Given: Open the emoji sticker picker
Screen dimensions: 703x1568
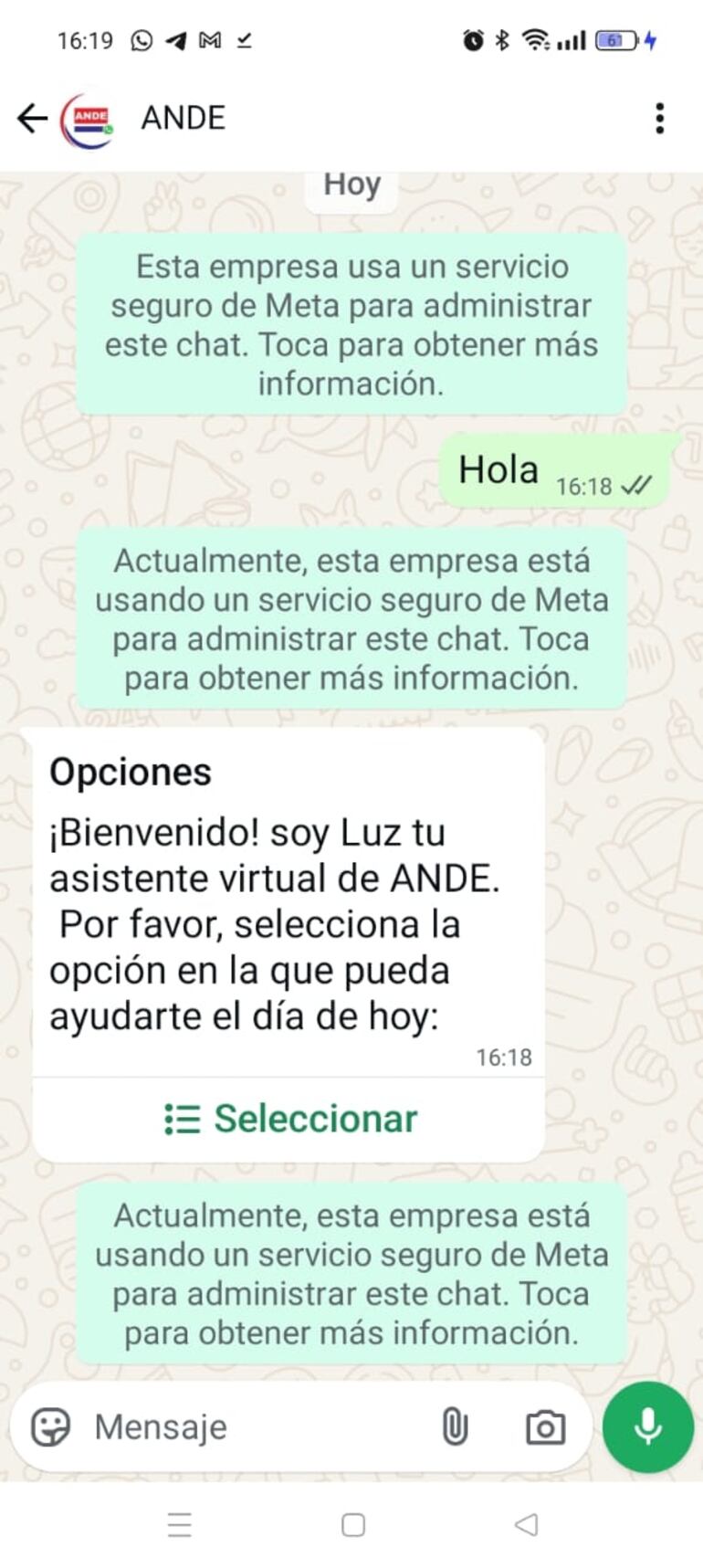Looking at the screenshot, I should point(50,1426).
